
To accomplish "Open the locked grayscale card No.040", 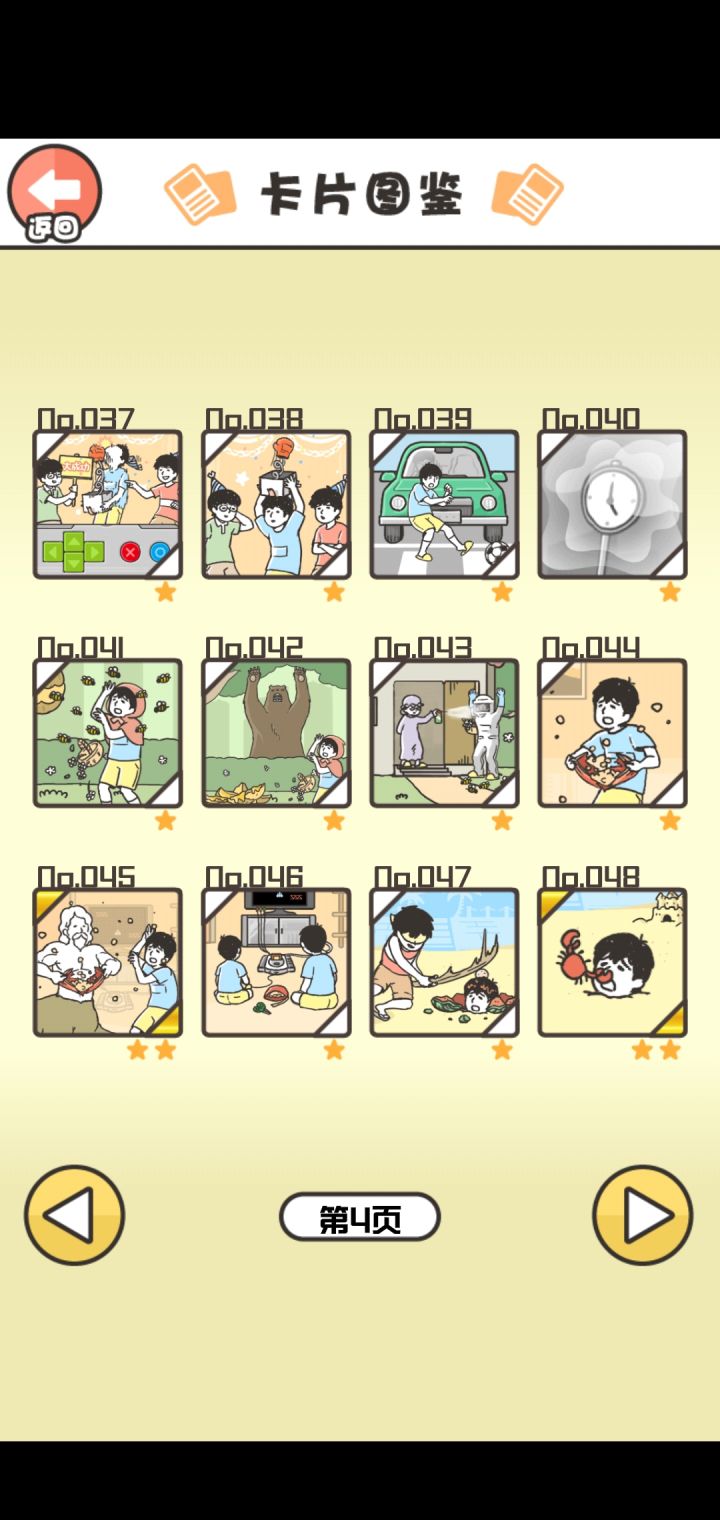I will coord(613,502).
